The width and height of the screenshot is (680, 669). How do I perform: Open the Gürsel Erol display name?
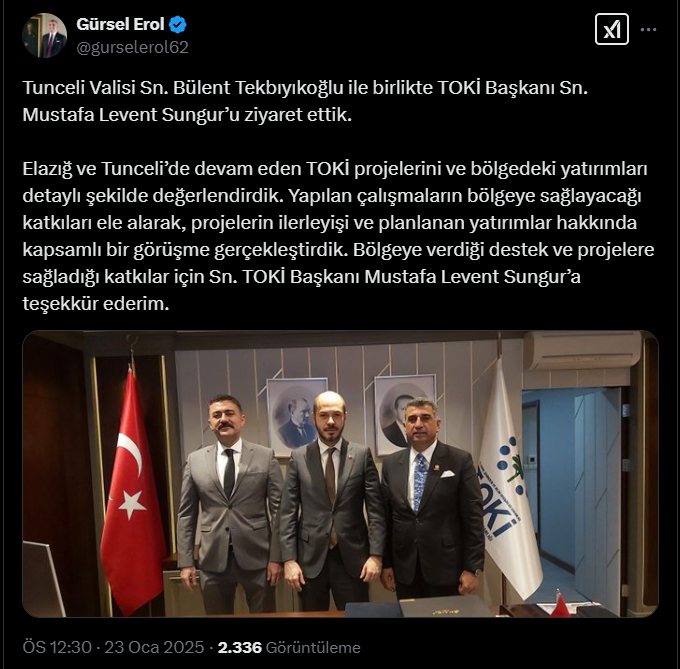point(119,25)
